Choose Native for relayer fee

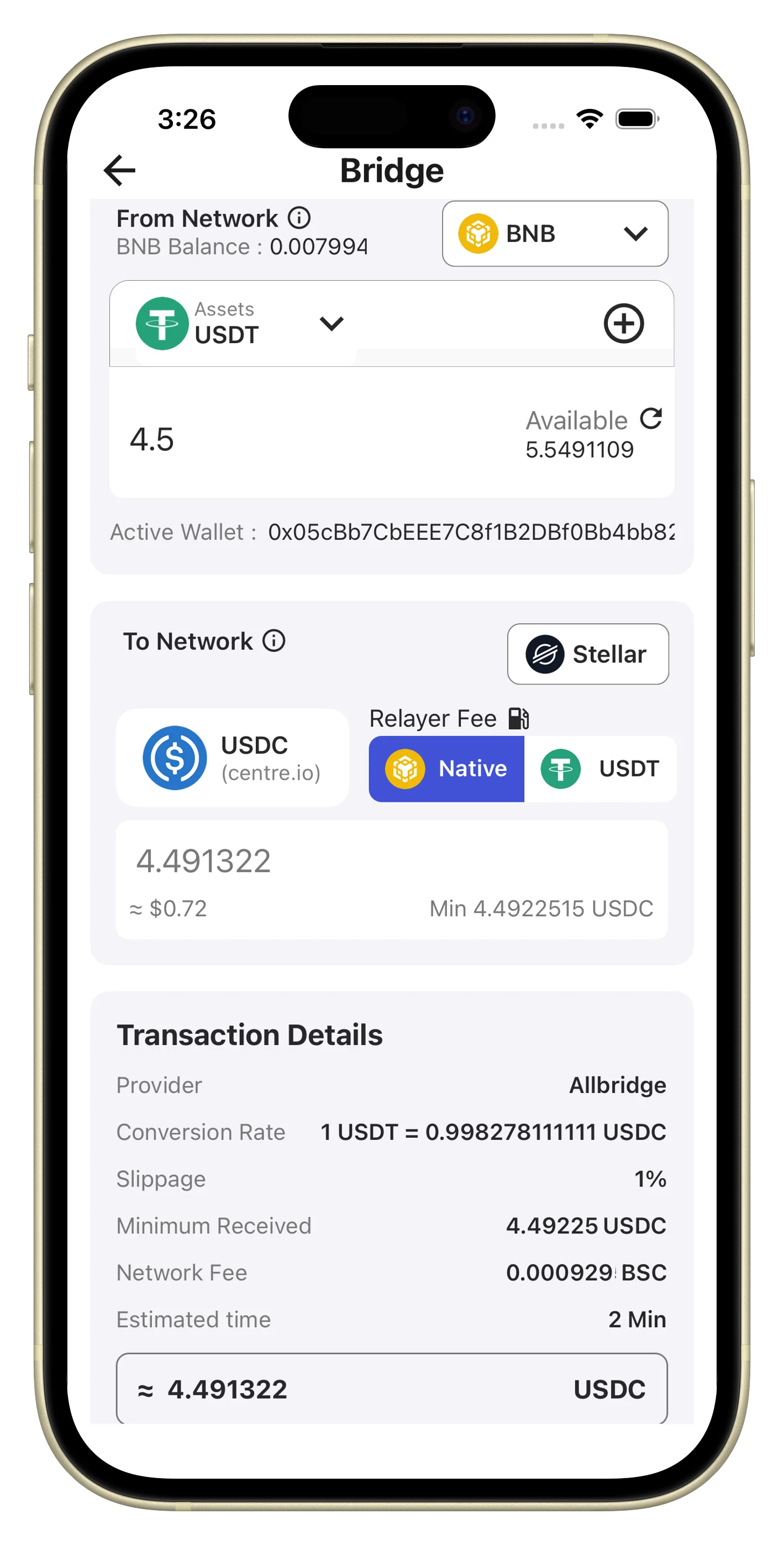[446, 768]
